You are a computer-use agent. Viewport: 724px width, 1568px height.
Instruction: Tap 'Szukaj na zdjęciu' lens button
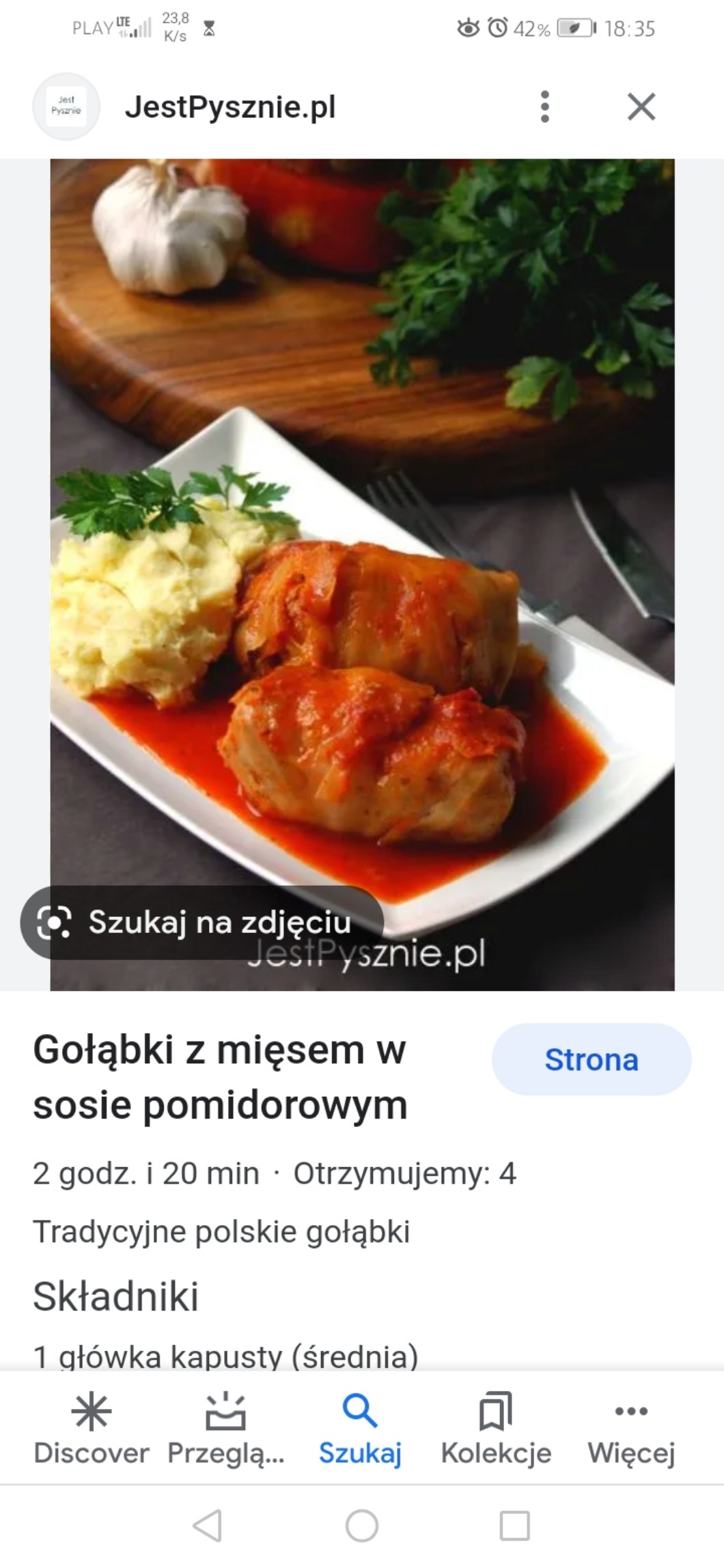202,923
